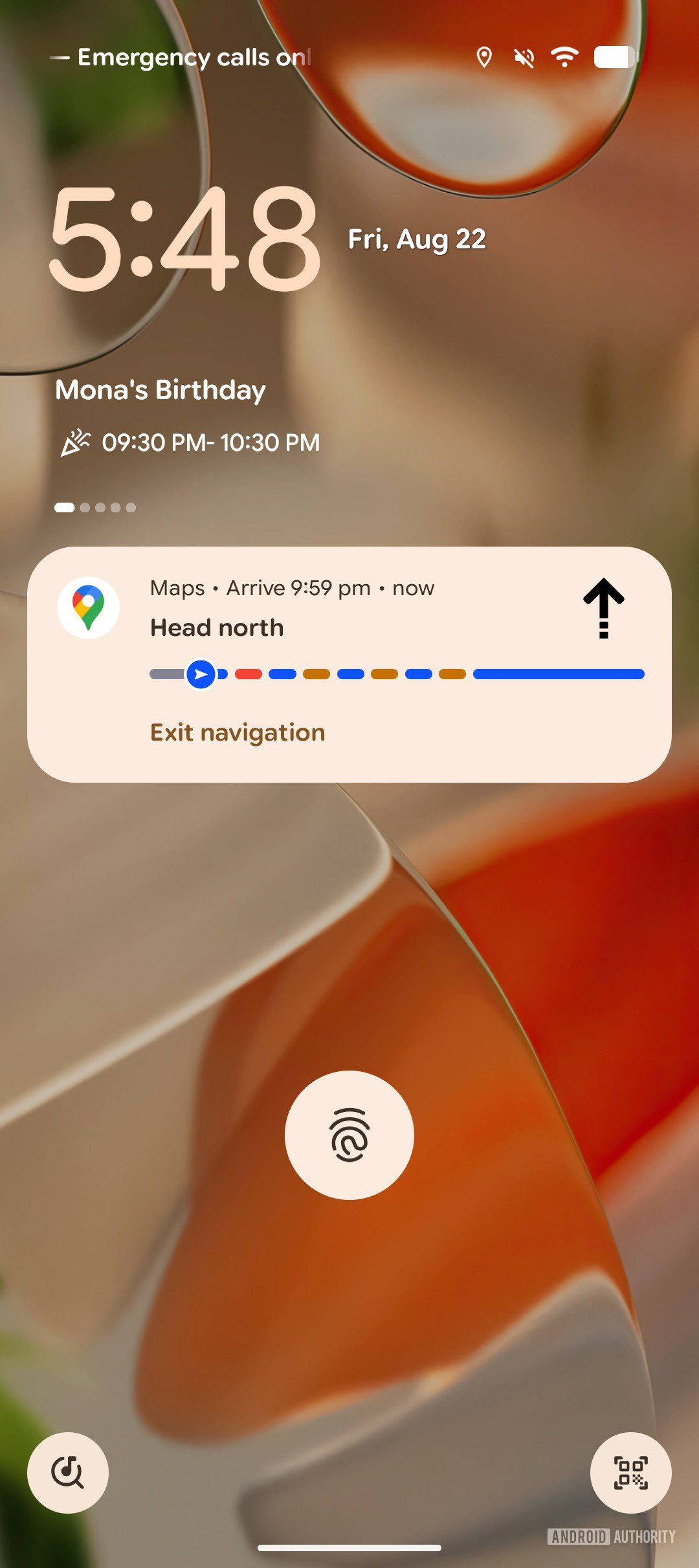Tap the party popper birthday event icon
699x1568 pixels.
76,442
